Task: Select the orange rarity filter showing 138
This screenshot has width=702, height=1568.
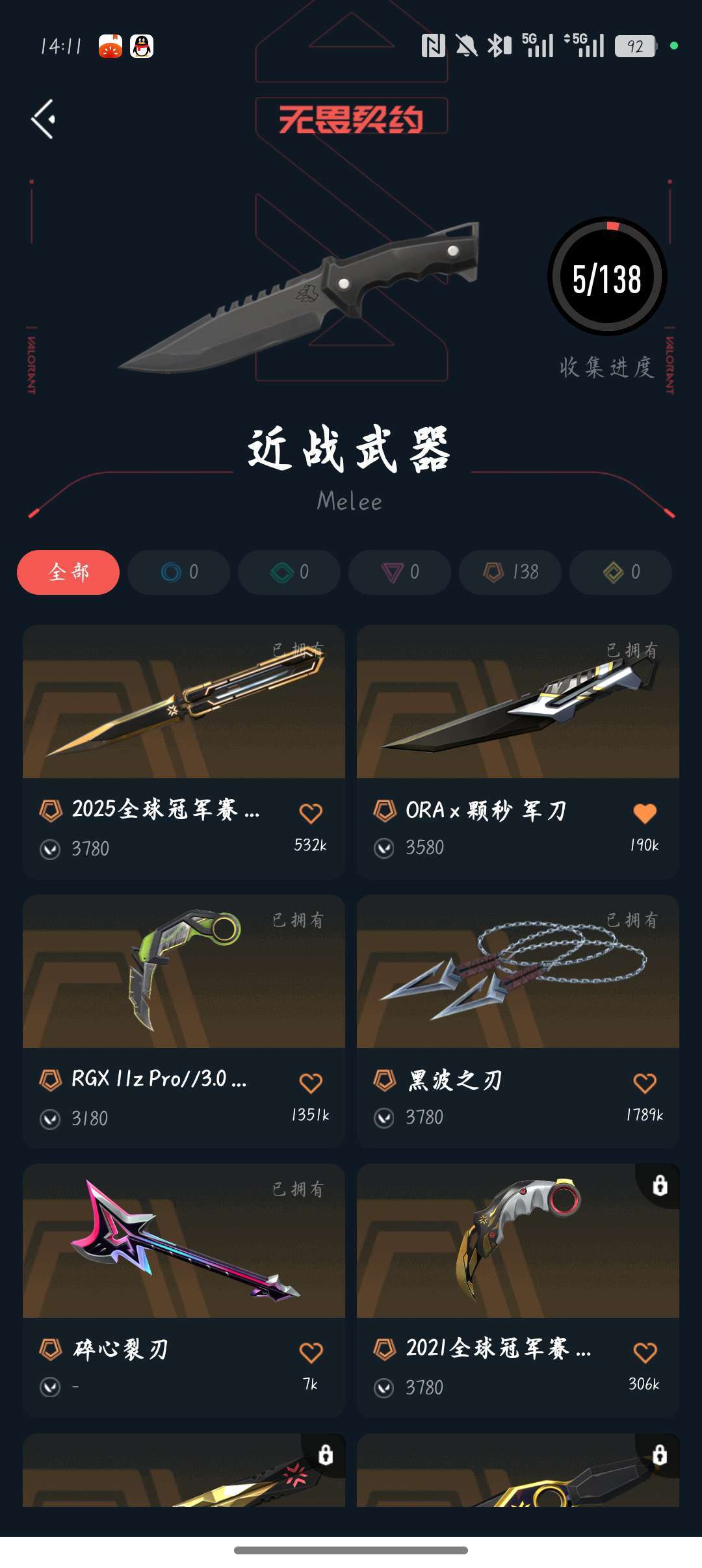Action: click(509, 572)
